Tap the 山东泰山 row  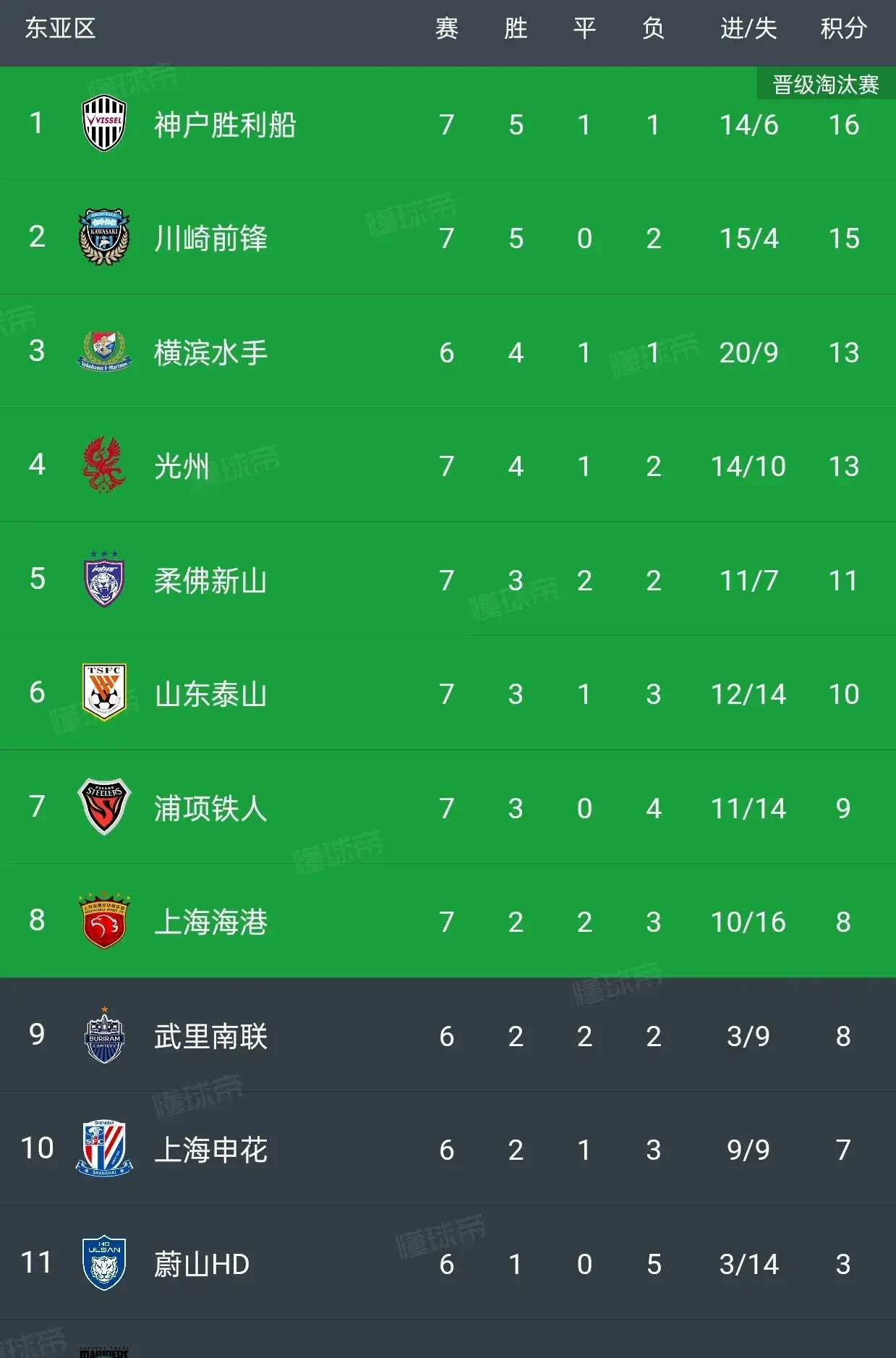pos(210,695)
